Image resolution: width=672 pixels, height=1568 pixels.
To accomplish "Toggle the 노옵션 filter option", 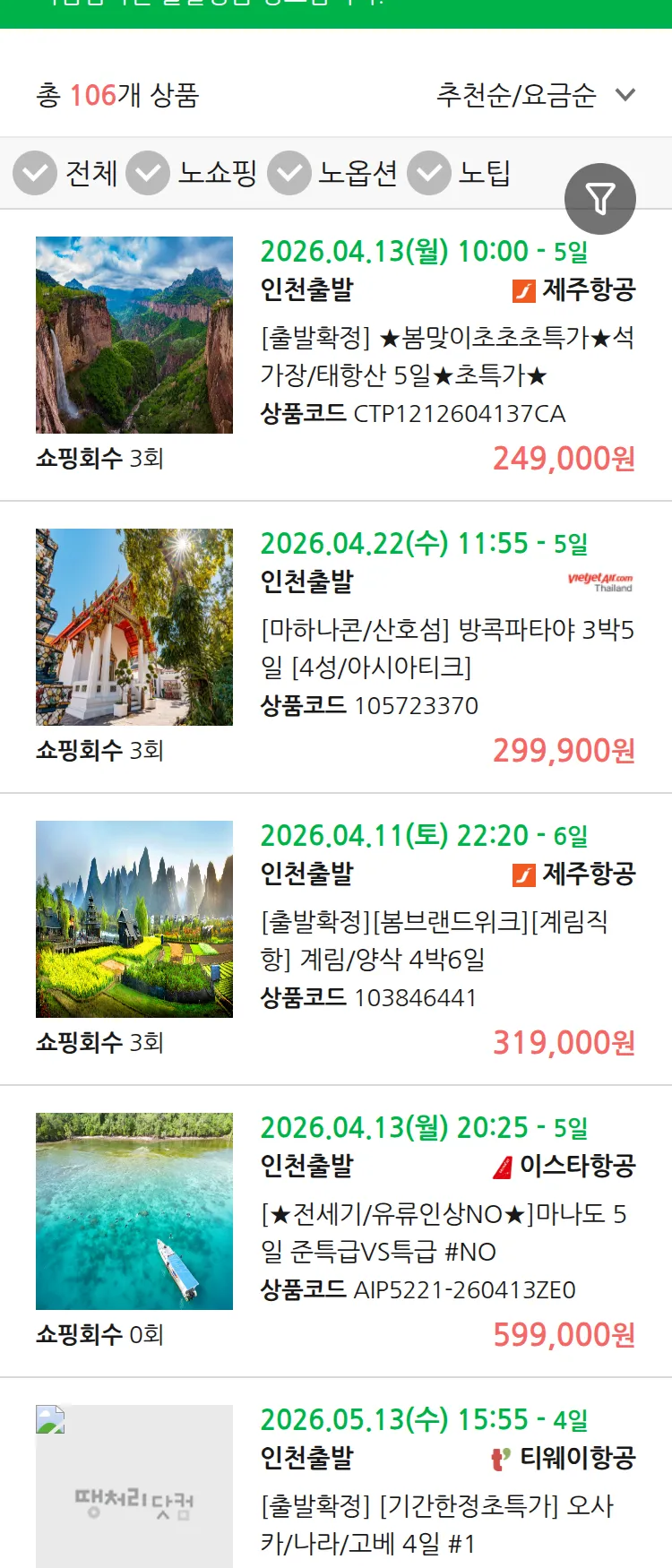I will point(289,173).
